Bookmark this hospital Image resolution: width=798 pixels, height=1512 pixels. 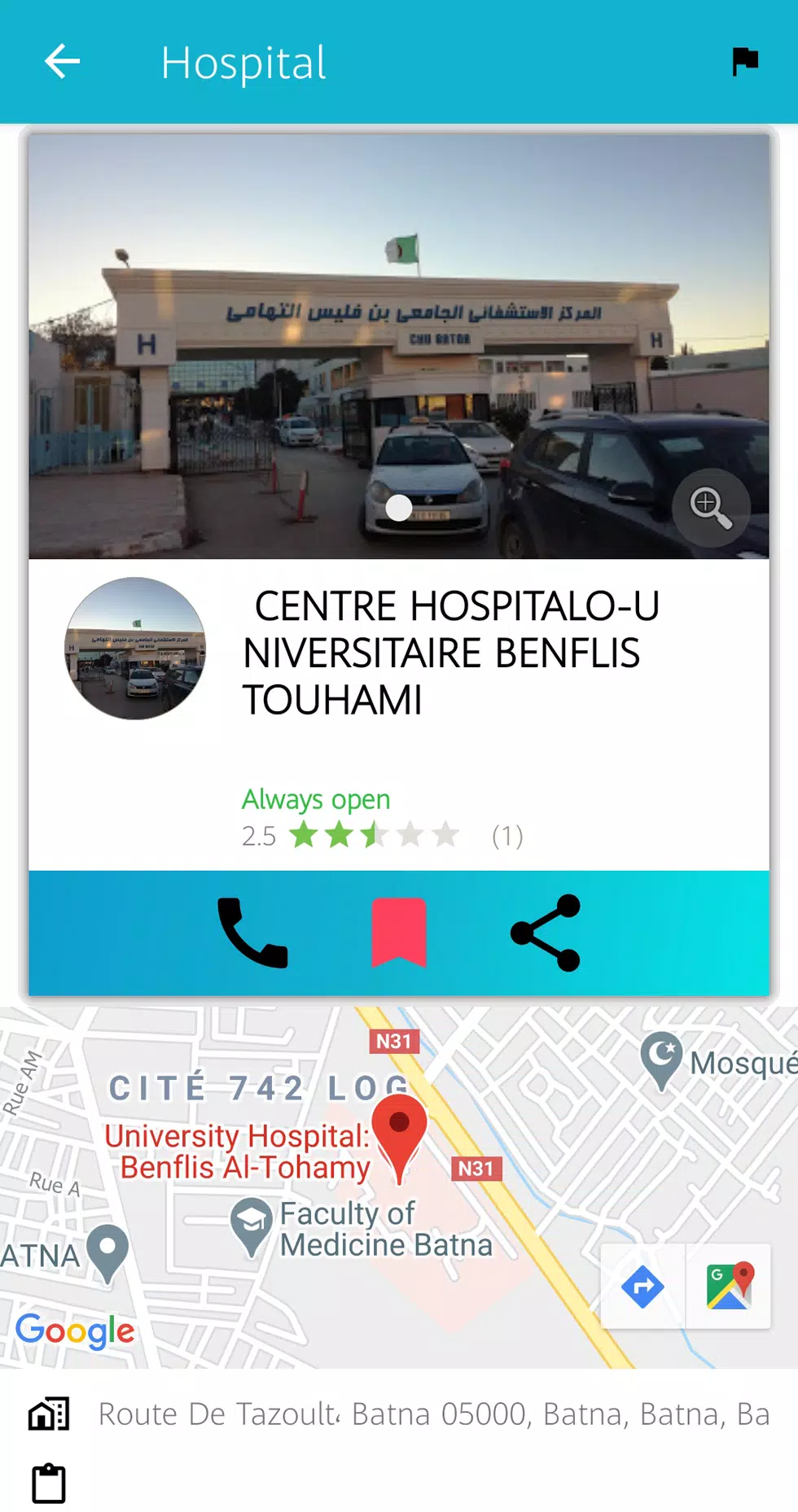[399, 933]
